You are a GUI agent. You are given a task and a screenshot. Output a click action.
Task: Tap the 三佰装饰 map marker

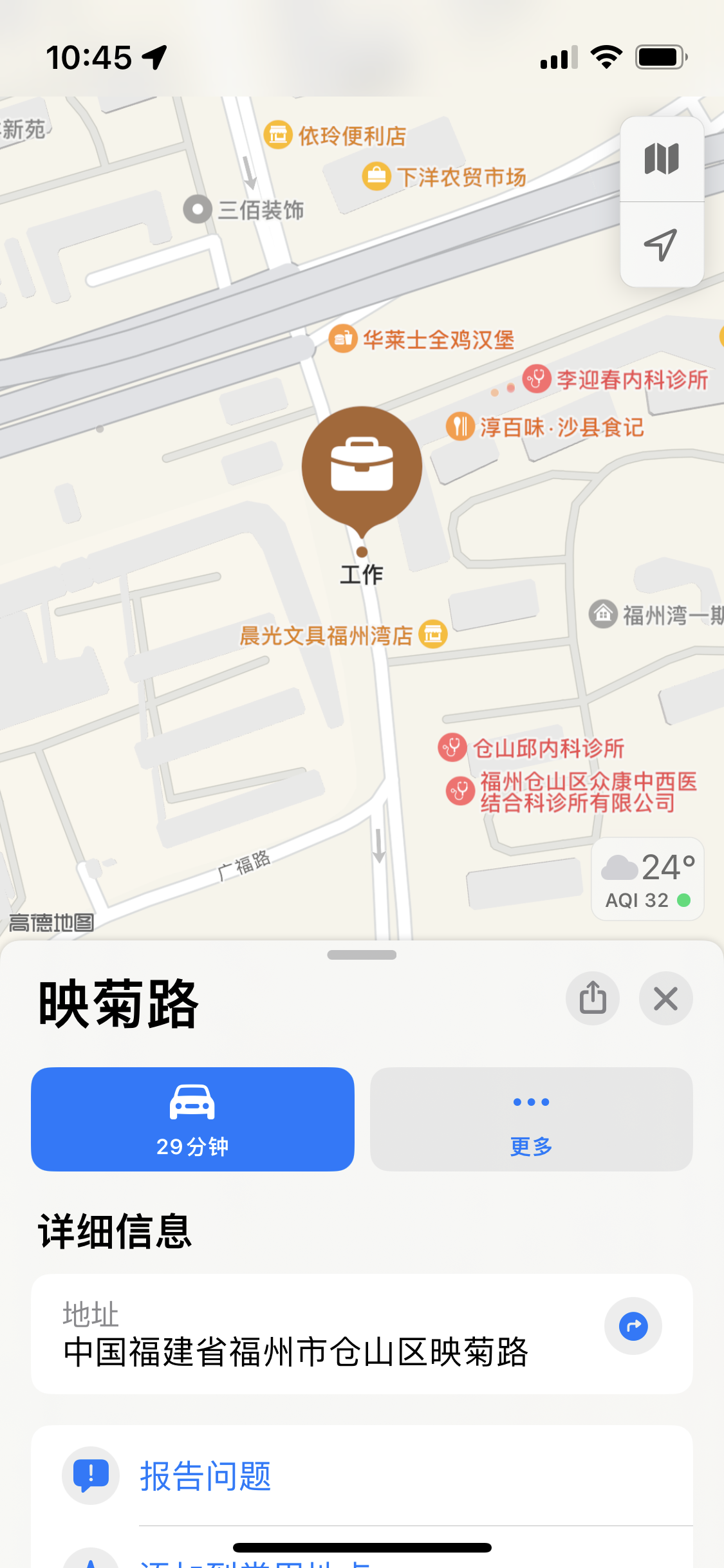click(198, 210)
